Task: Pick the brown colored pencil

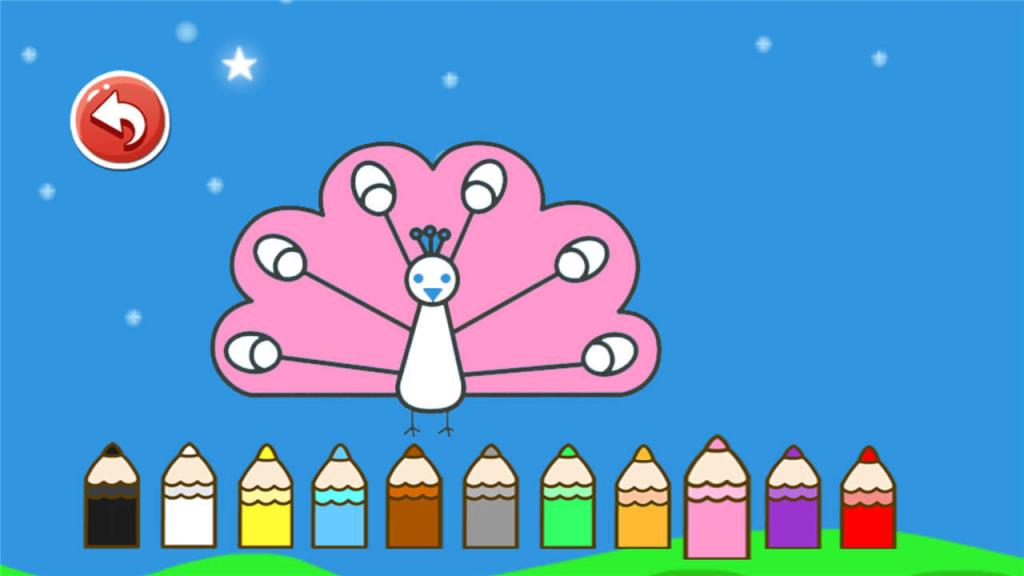Action: pyautogui.click(x=414, y=500)
